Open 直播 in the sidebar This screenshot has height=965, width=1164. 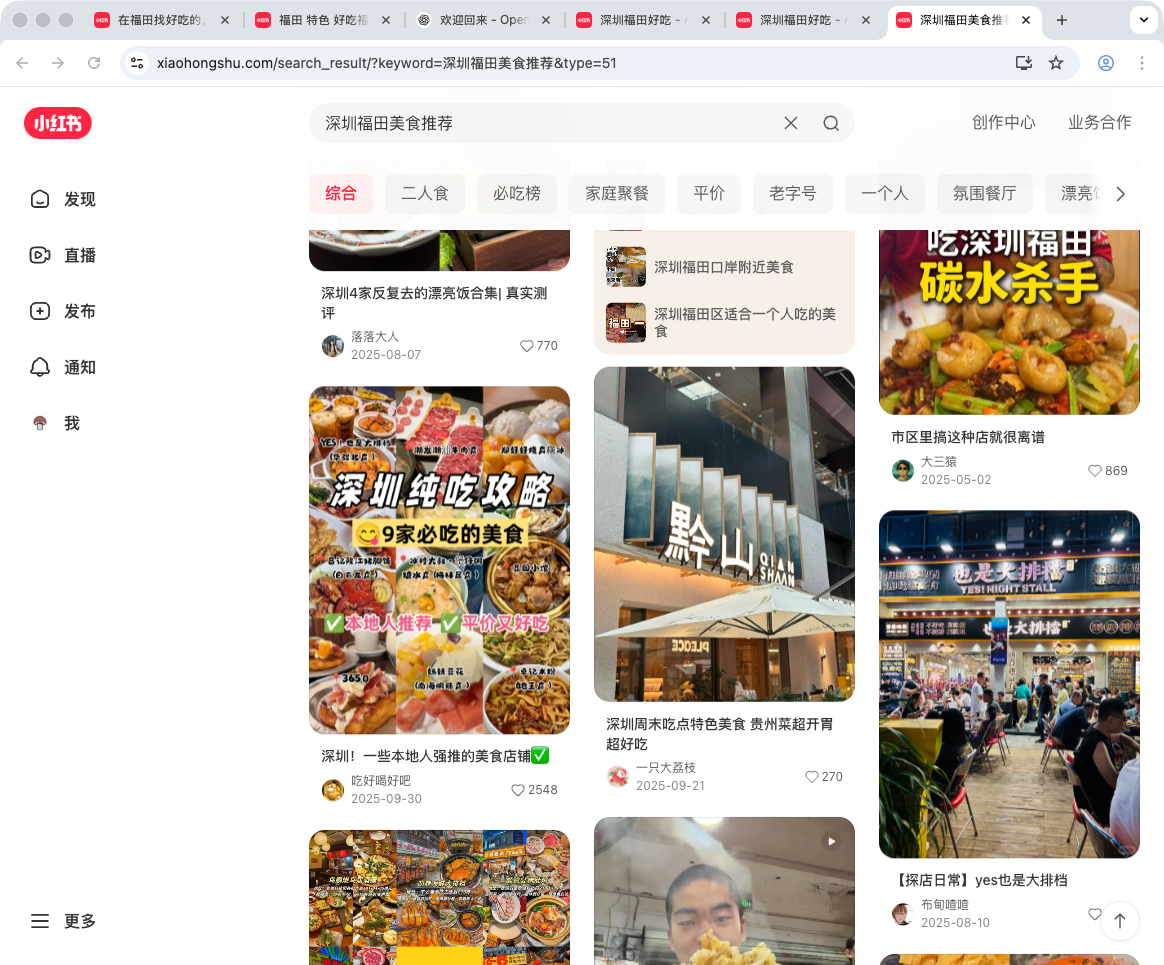pos(64,255)
